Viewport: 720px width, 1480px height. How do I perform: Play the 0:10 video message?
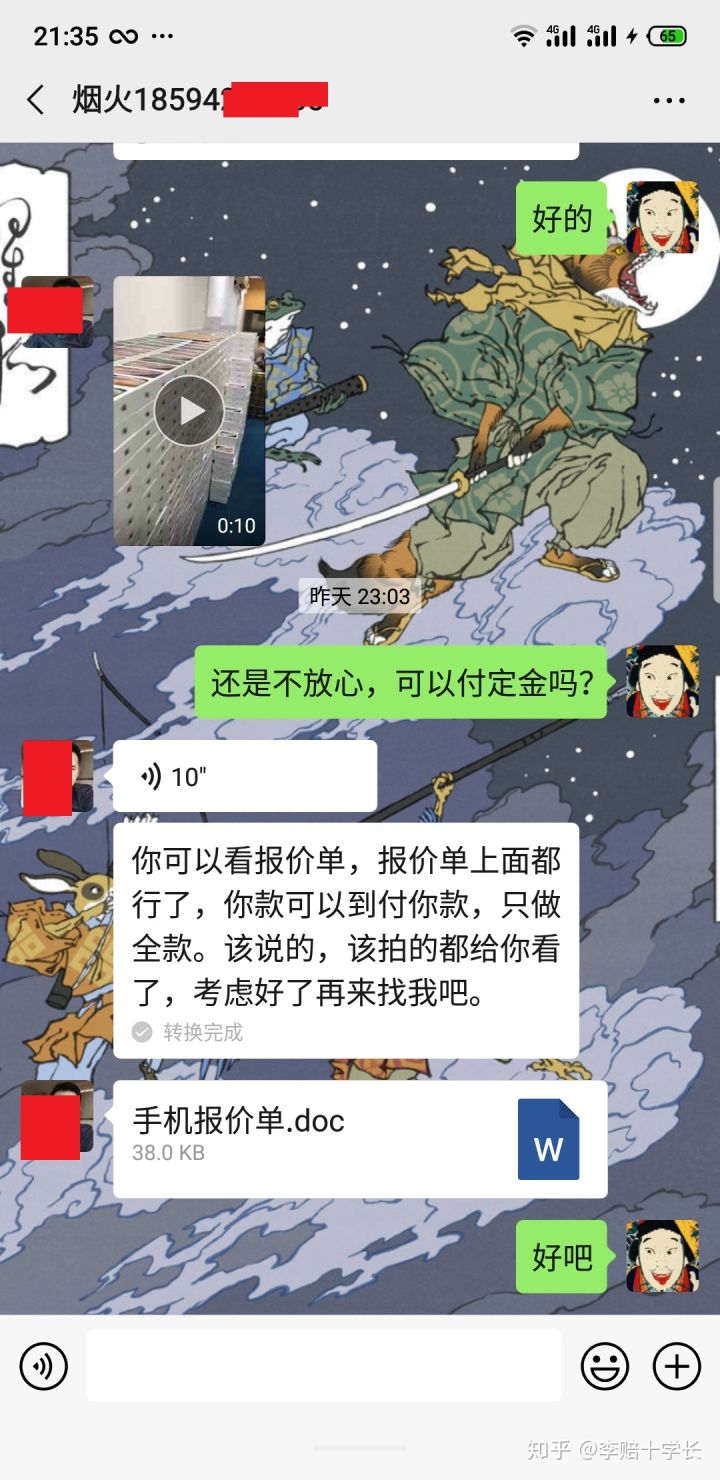[x=192, y=410]
